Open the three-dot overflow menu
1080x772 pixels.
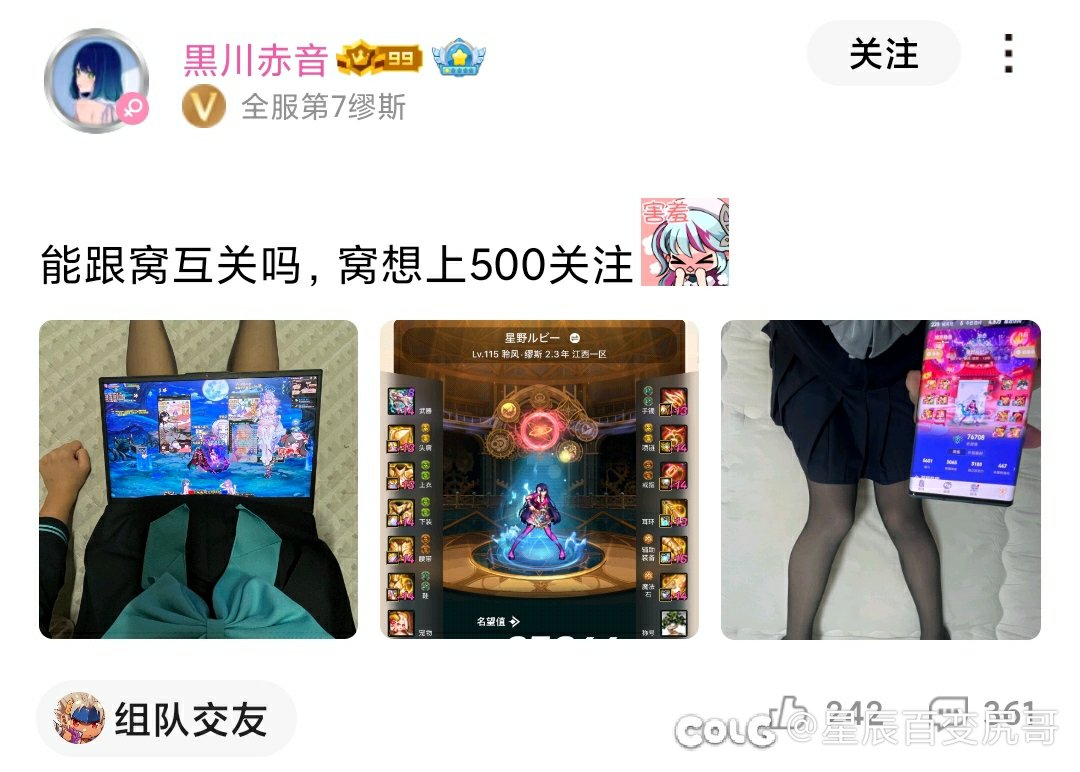point(1008,54)
